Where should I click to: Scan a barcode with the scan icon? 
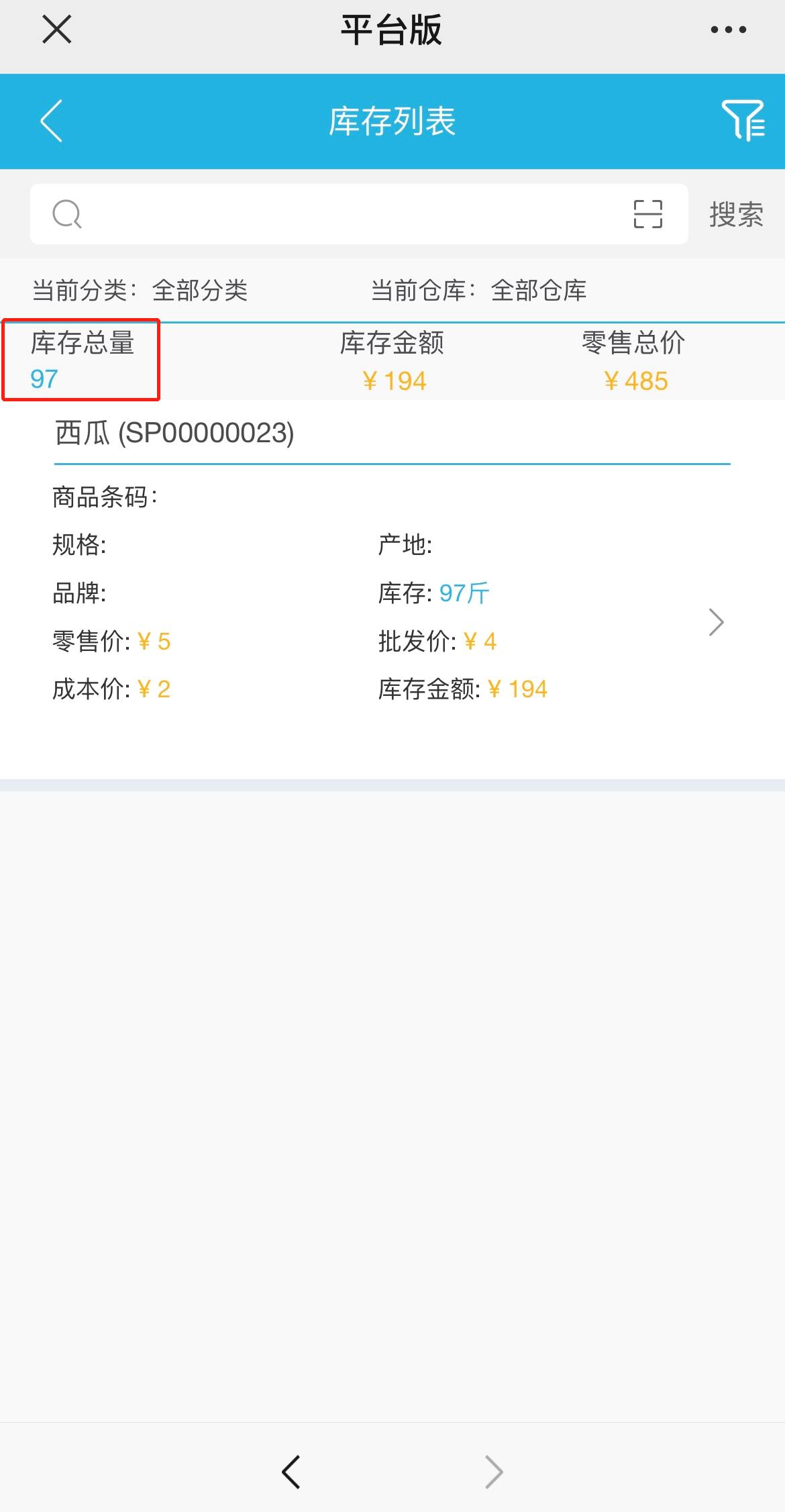point(647,215)
